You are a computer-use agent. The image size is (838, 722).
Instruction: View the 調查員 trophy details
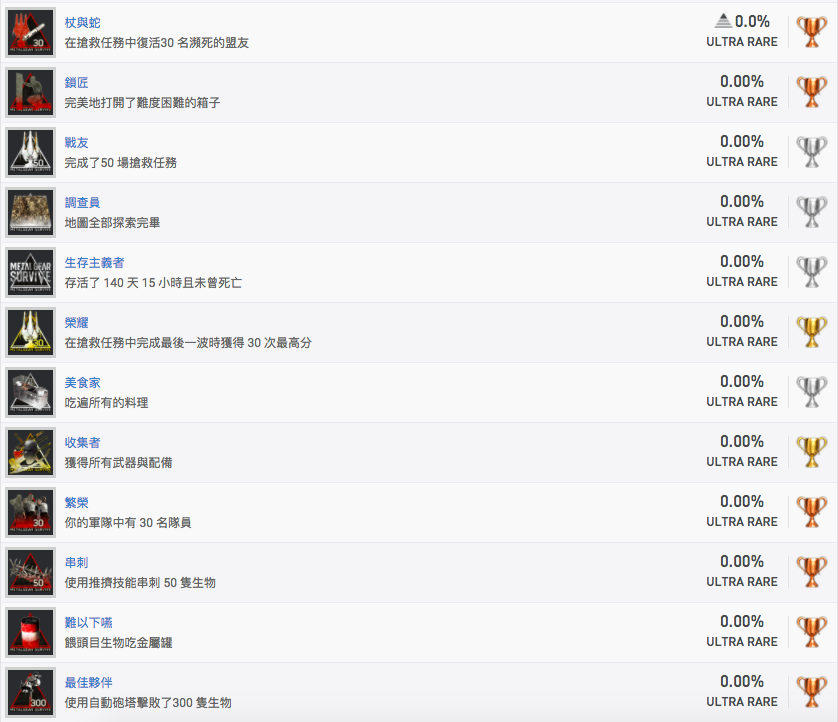point(82,203)
